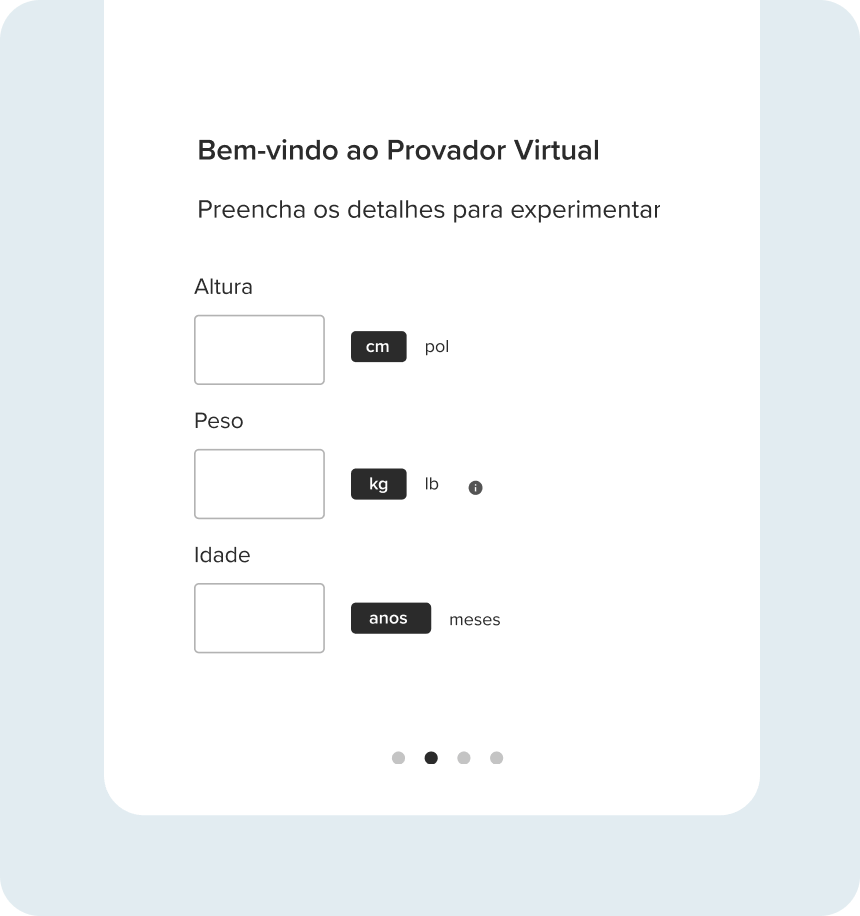Select kg as weight unit

point(378,484)
